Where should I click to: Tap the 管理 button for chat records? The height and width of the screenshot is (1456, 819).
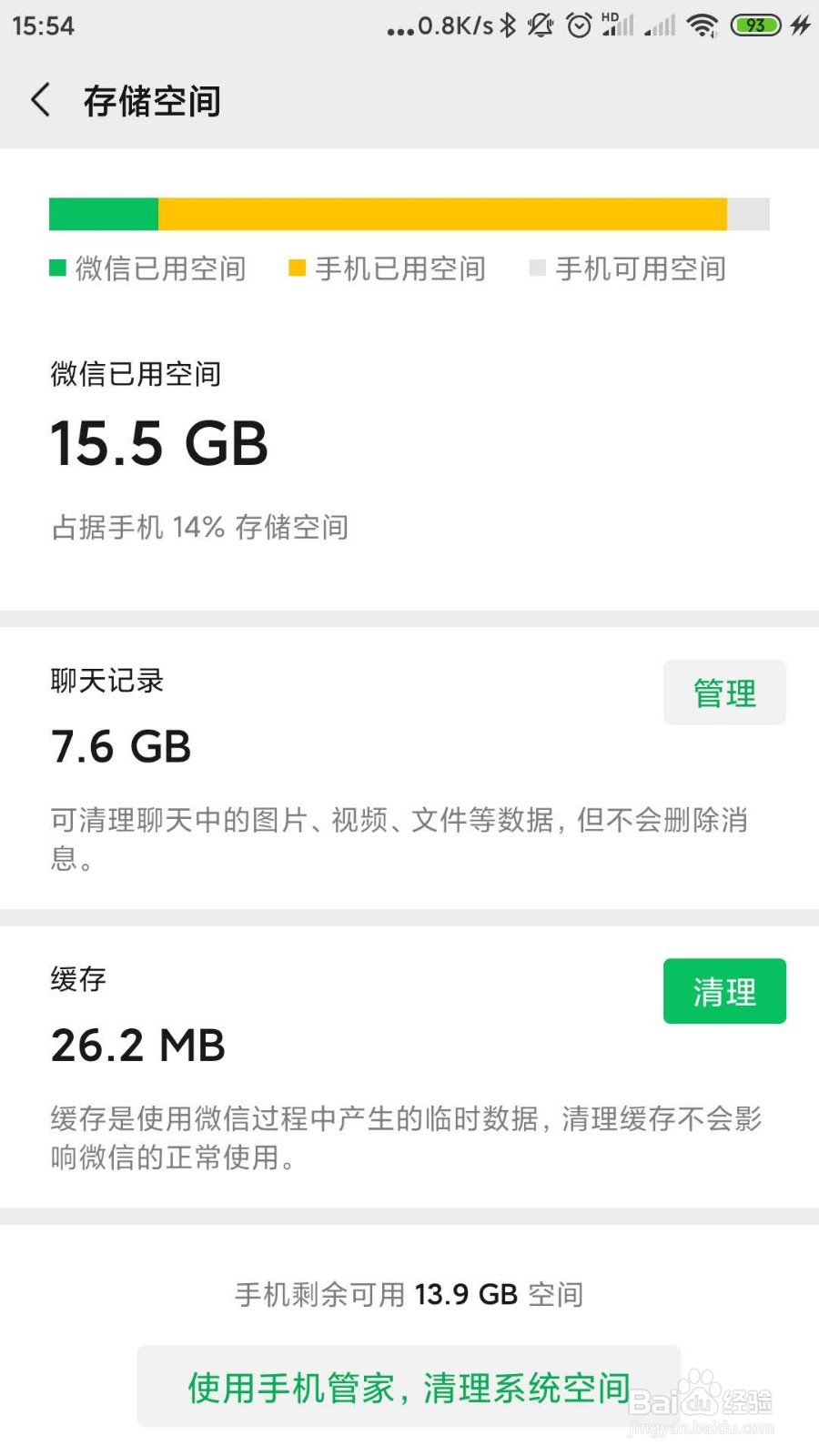point(724,693)
